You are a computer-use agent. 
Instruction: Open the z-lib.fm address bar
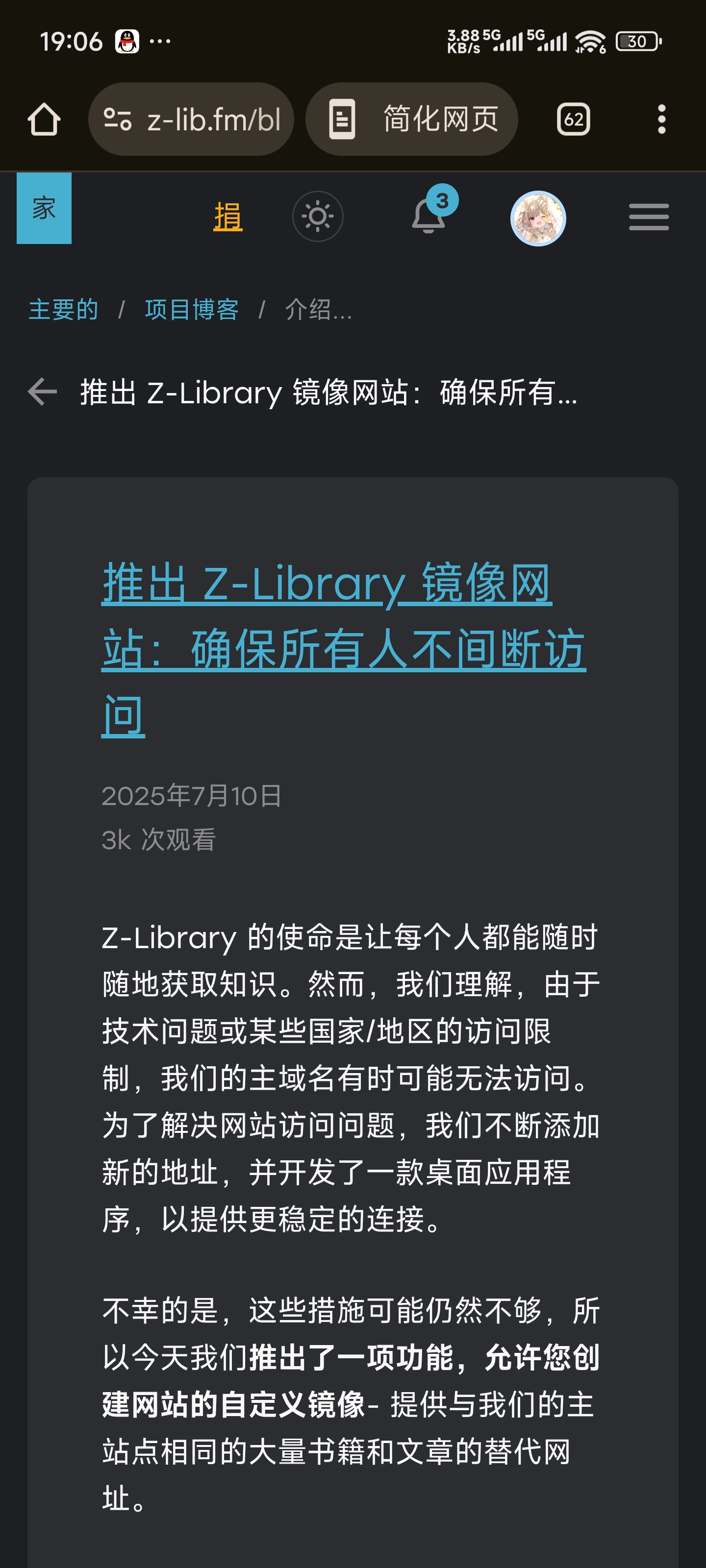191,119
